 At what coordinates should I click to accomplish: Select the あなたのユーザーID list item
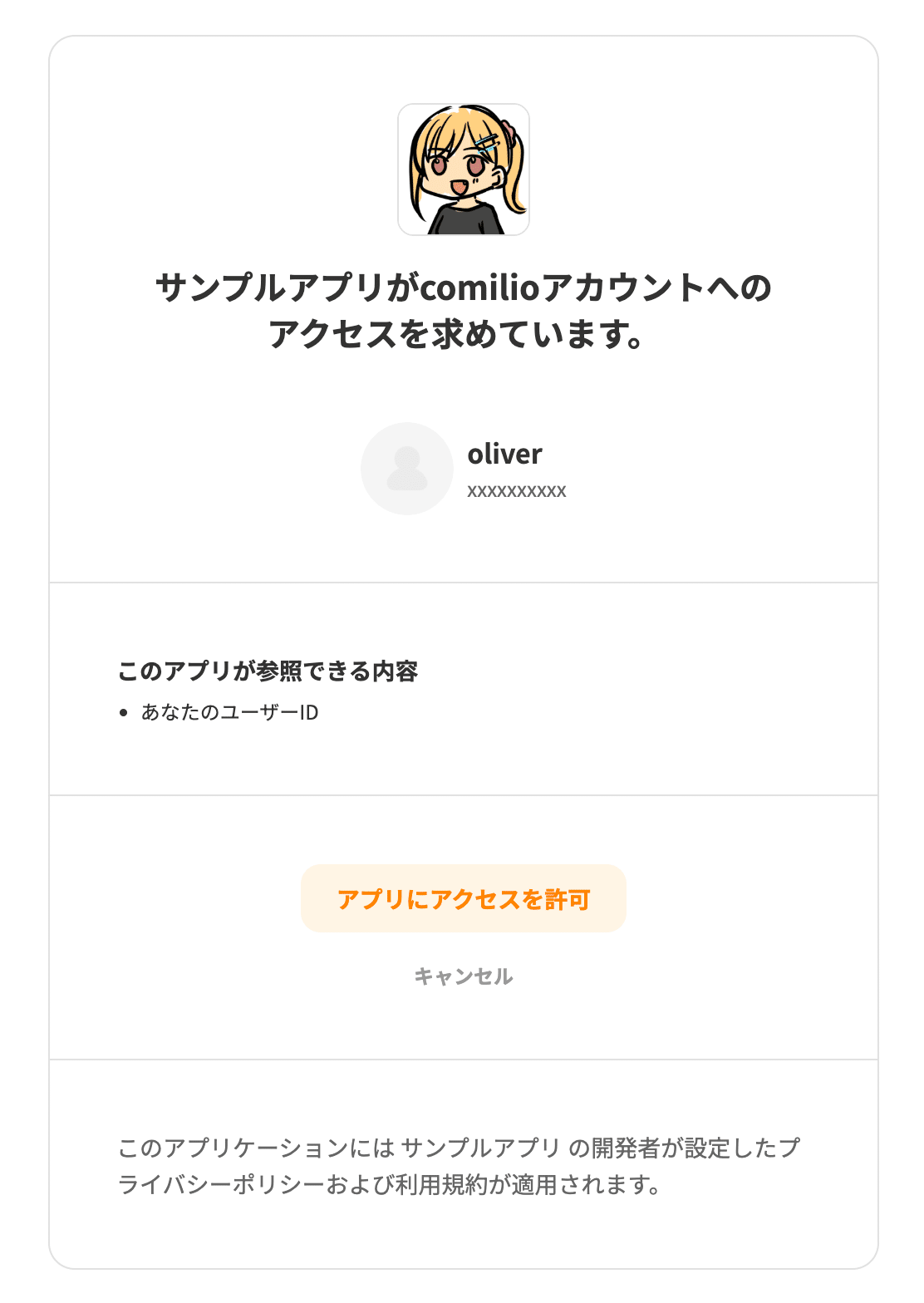coord(231,711)
